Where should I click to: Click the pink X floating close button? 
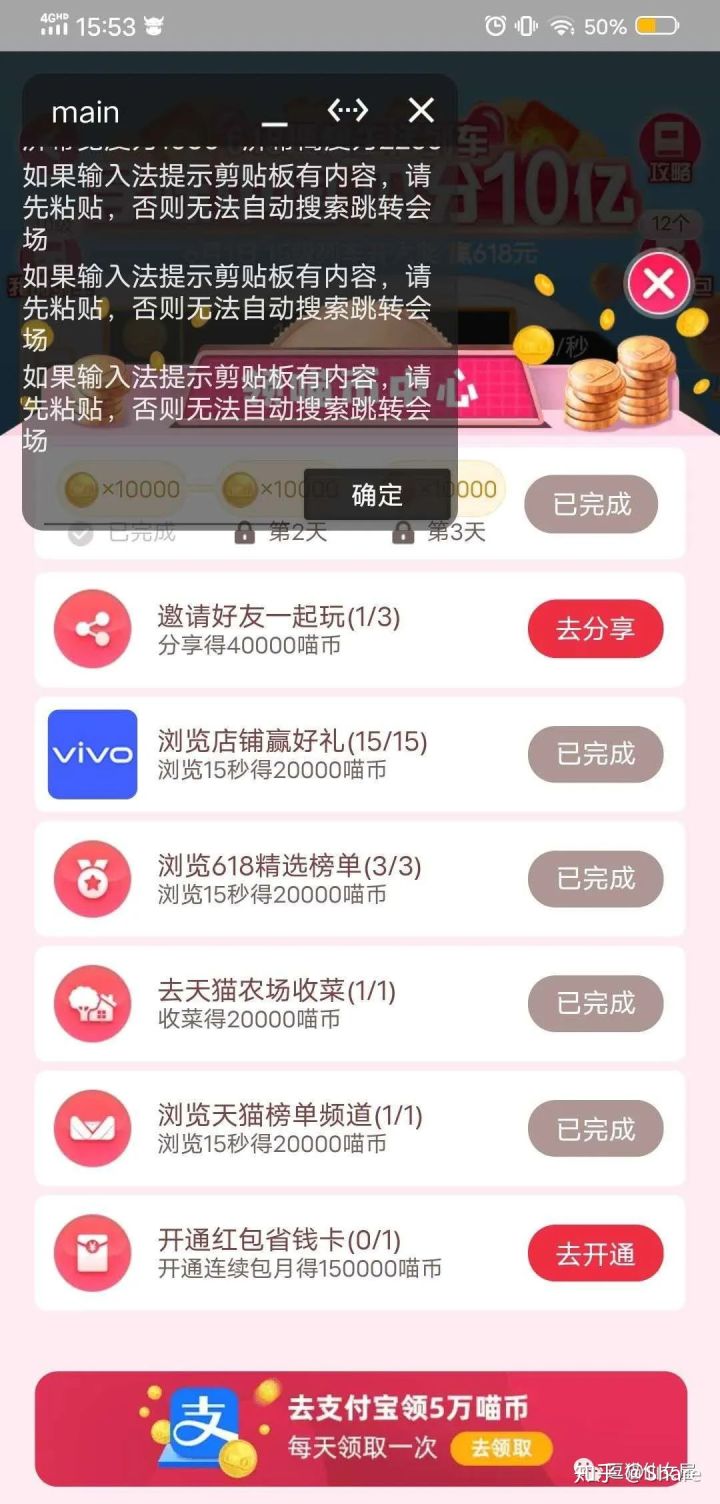point(657,284)
